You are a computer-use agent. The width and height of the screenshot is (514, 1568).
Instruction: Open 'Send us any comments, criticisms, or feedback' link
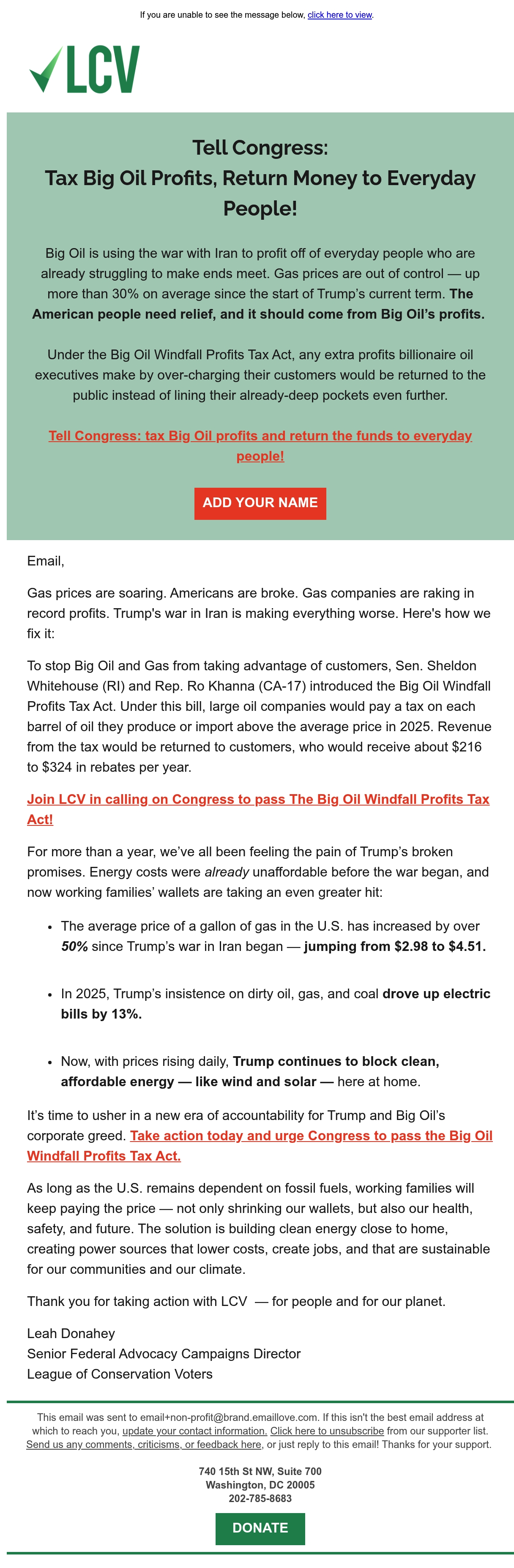pos(144,1444)
